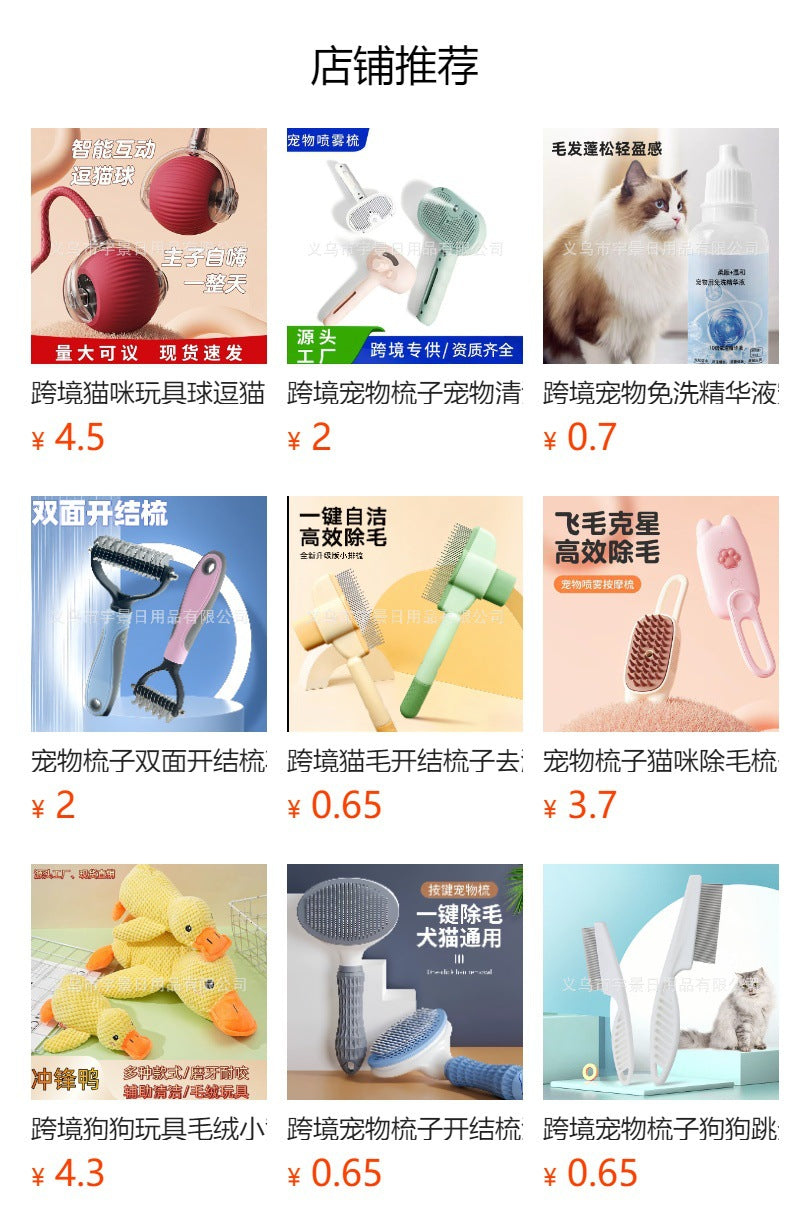
Task: Open the 宠物梳子双面开结梳 product
Action: pyautogui.click(x=149, y=614)
